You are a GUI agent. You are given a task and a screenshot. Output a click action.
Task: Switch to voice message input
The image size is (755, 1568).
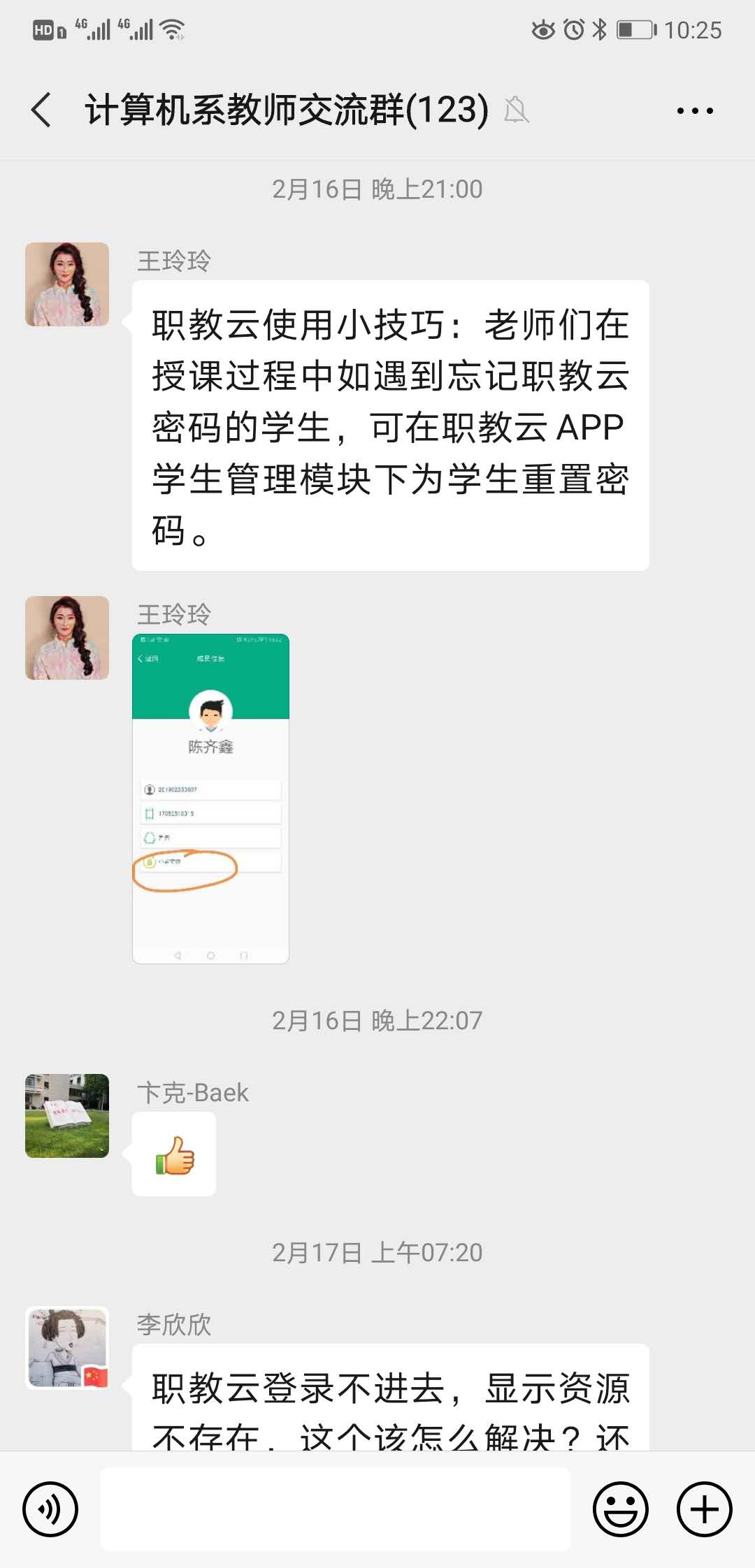point(50,1509)
